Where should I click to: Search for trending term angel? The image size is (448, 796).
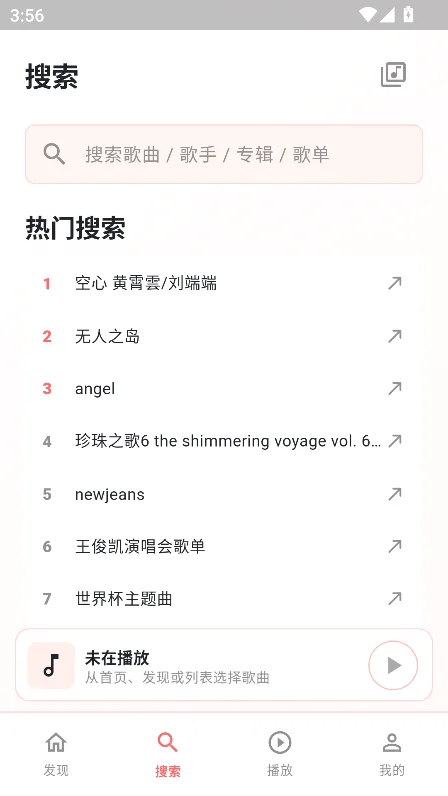(x=224, y=388)
